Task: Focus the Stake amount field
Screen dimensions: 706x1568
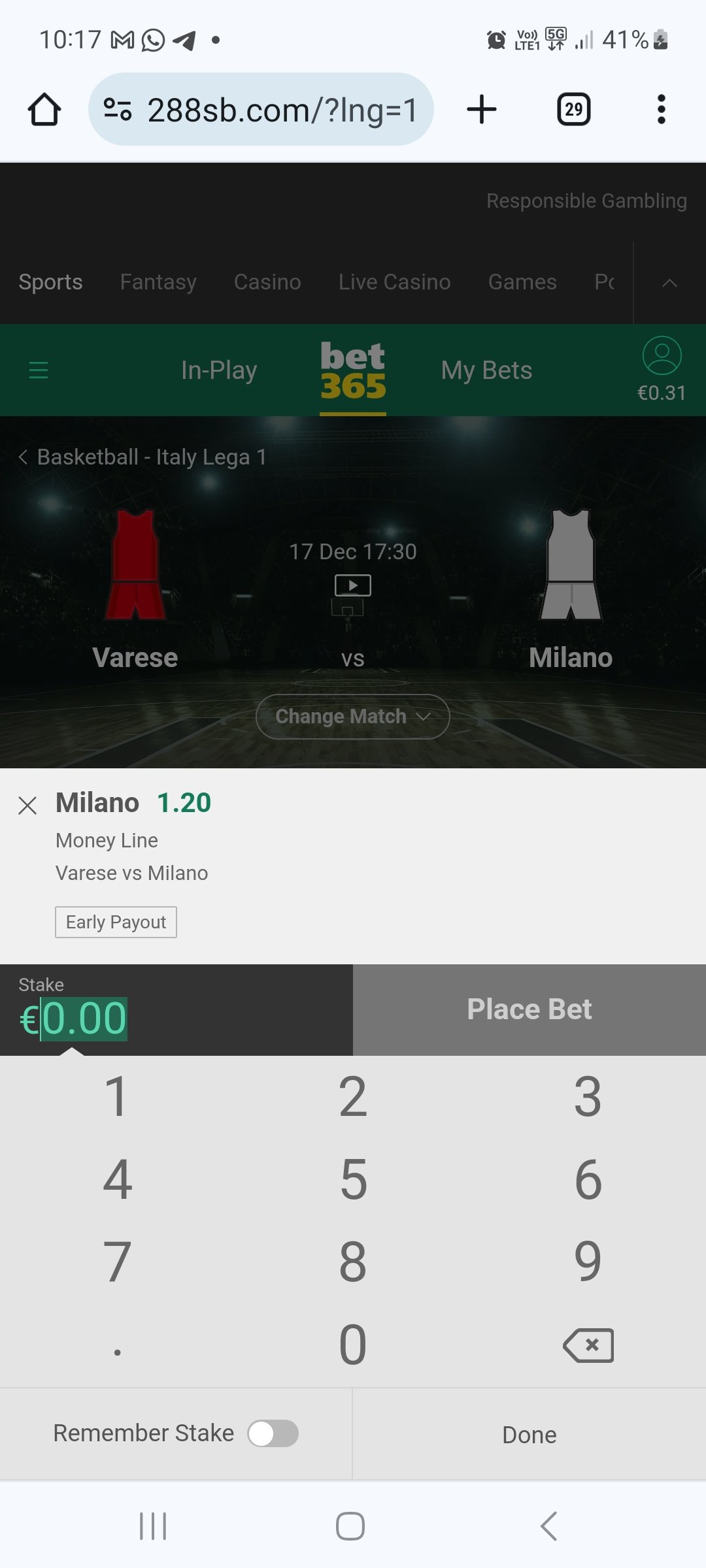Action: [x=85, y=1019]
